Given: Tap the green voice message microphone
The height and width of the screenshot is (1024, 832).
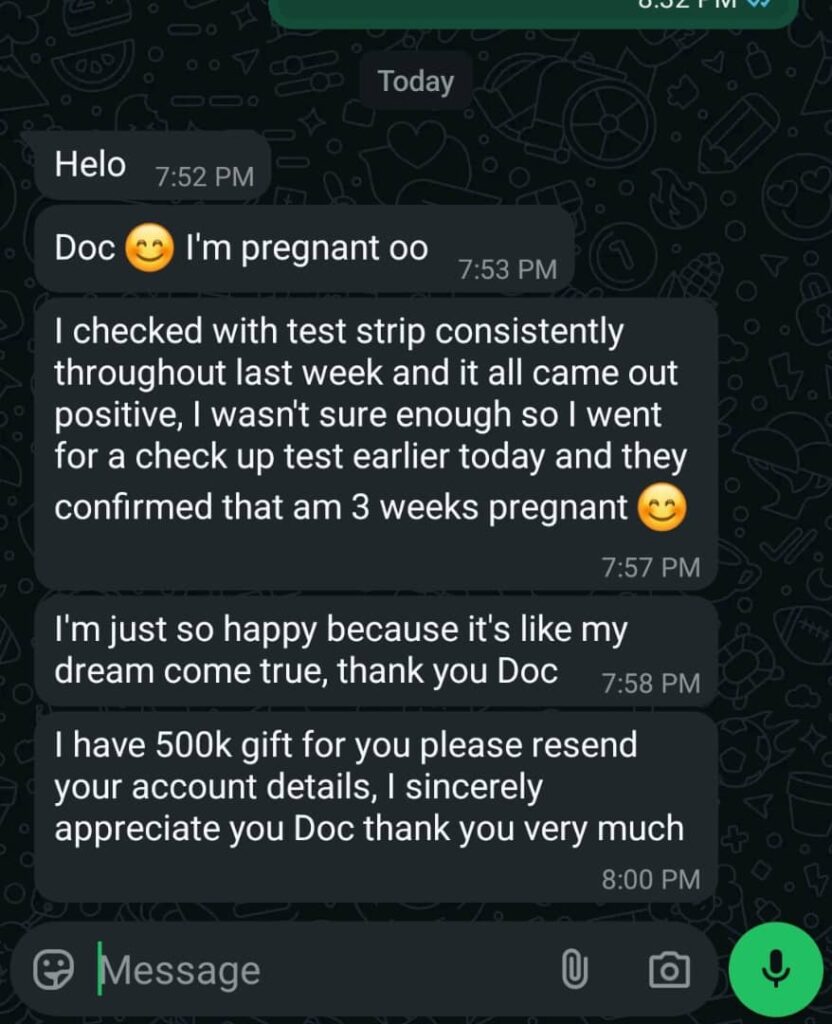Looking at the screenshot, I should pyautogui.click(x=775, y=968).
